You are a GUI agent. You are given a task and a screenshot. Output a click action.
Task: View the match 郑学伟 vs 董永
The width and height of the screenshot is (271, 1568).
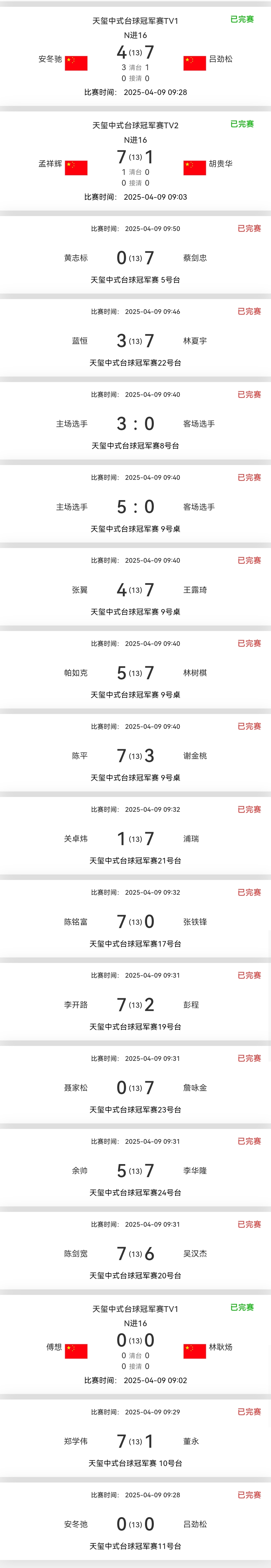135,1441
